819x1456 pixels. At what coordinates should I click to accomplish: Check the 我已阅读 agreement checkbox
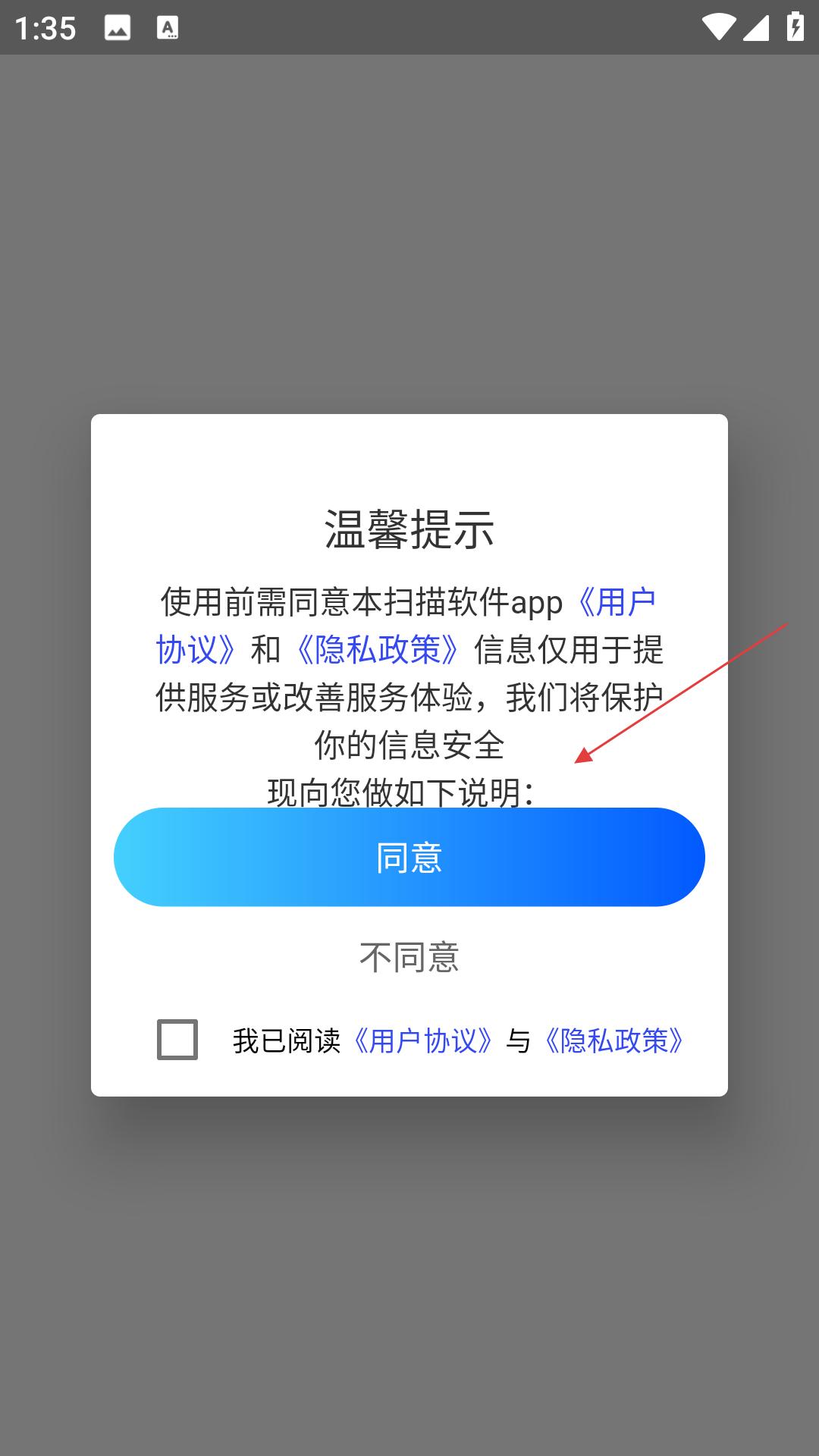point(177,1040)
